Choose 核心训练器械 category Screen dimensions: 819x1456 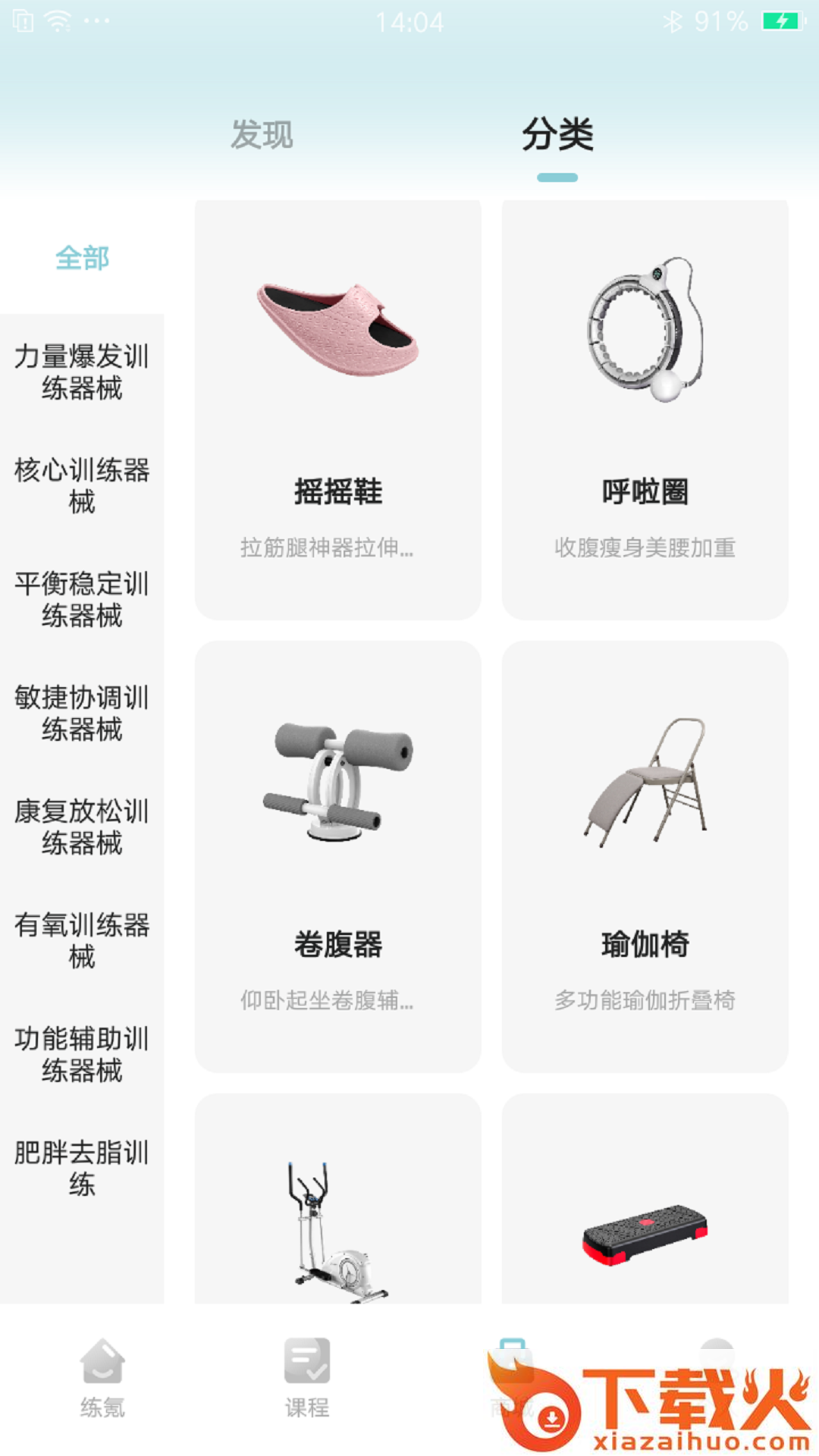(x=82, y=485)
